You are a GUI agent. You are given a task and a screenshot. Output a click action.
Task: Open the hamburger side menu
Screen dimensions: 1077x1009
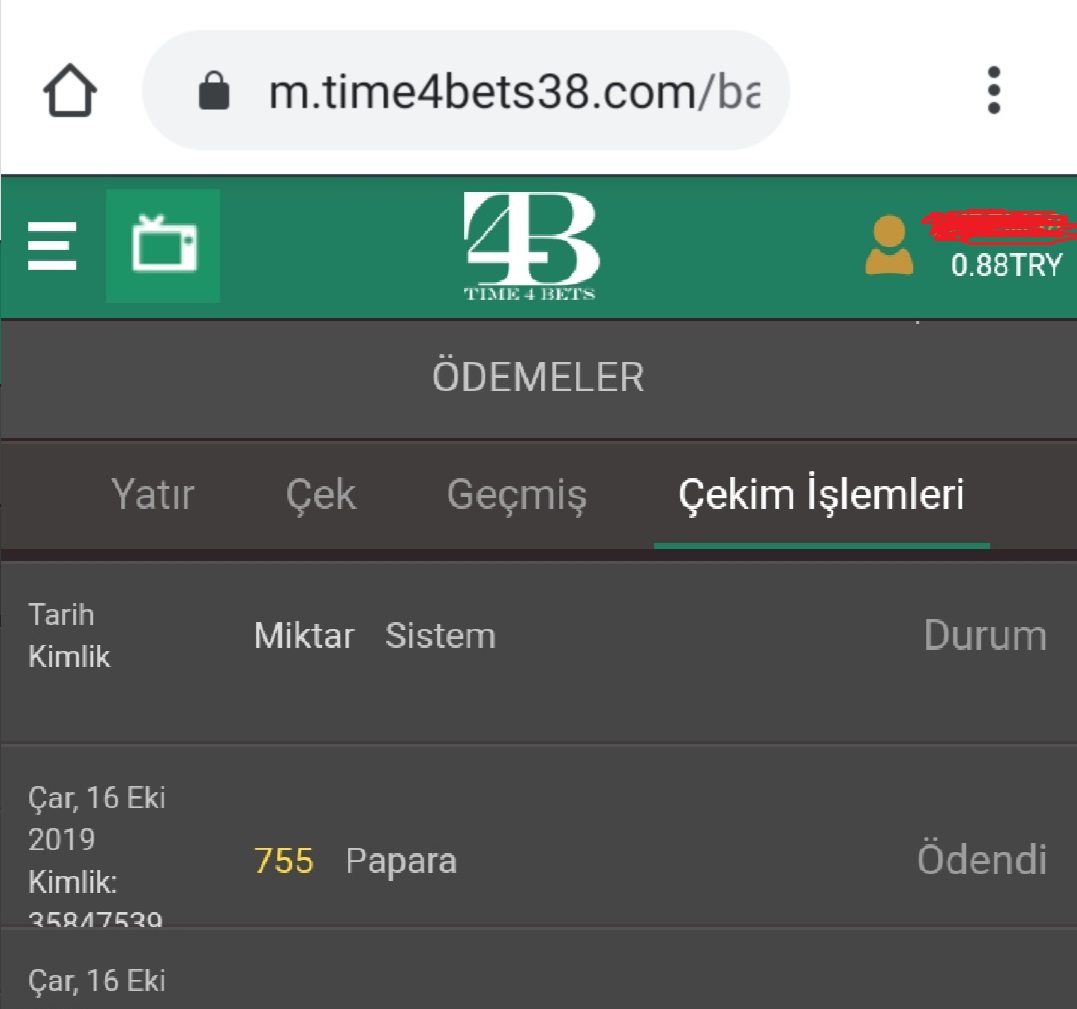[x=52, y=246]
